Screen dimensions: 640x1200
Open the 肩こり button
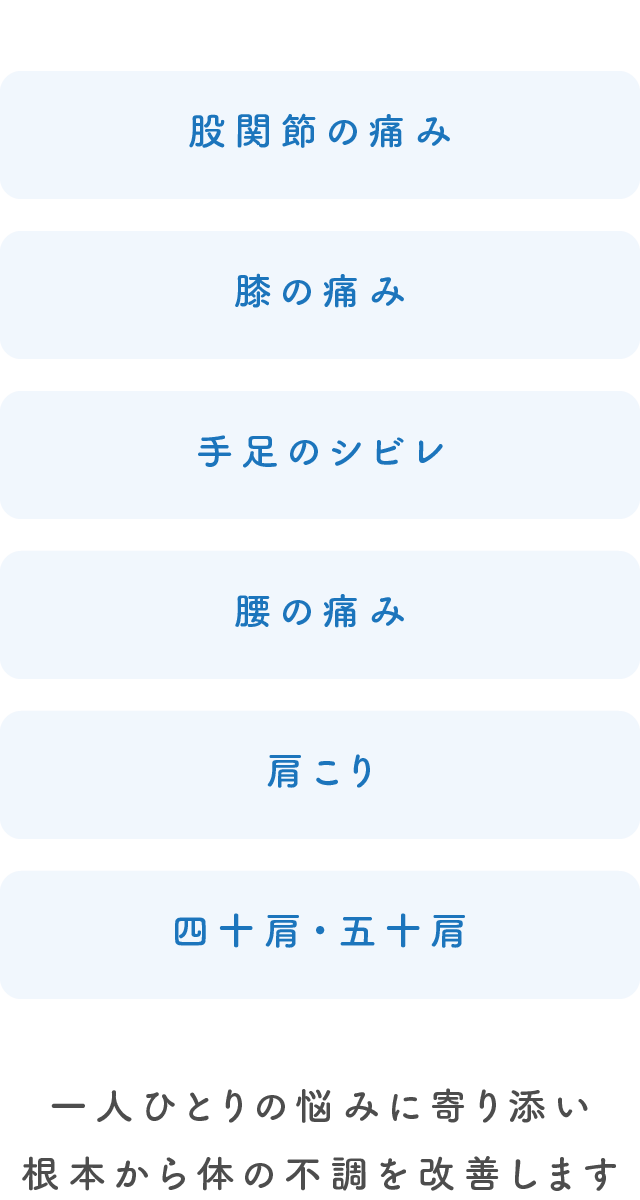coord(320,775)
